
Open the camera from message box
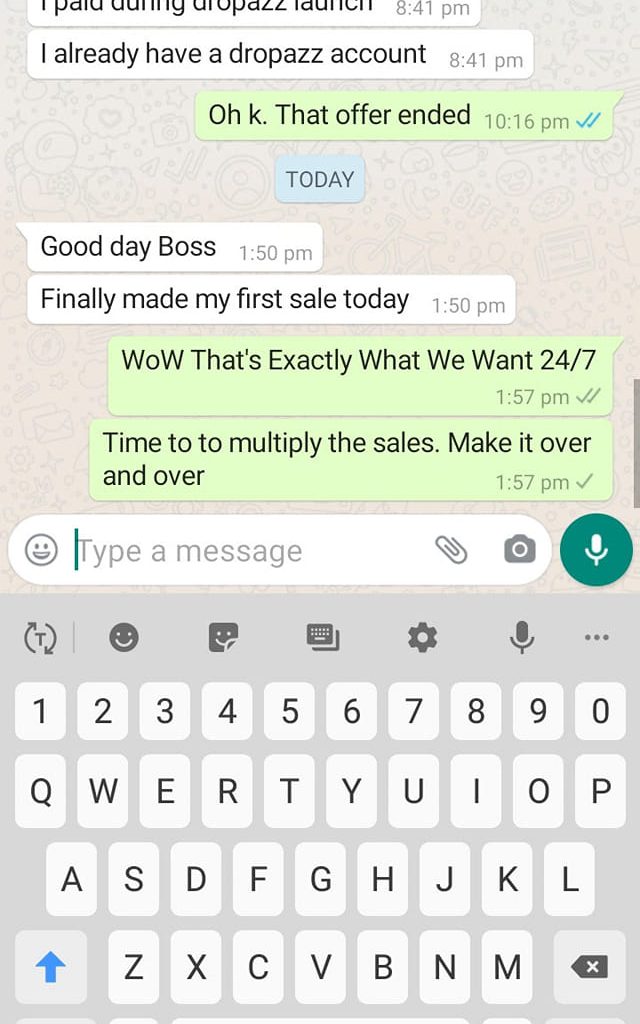click(519, 549)
